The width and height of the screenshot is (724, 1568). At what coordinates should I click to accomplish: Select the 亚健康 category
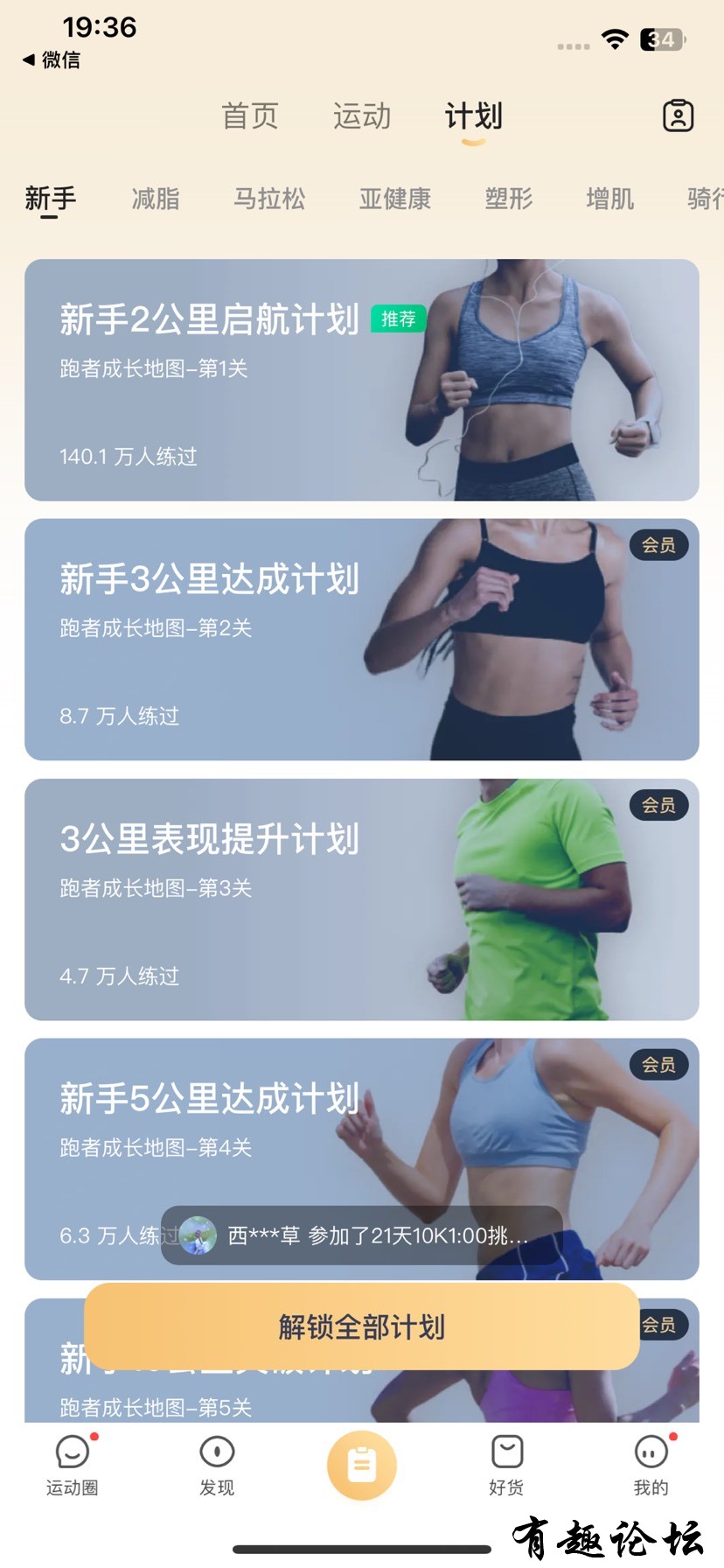pos(395,199)
